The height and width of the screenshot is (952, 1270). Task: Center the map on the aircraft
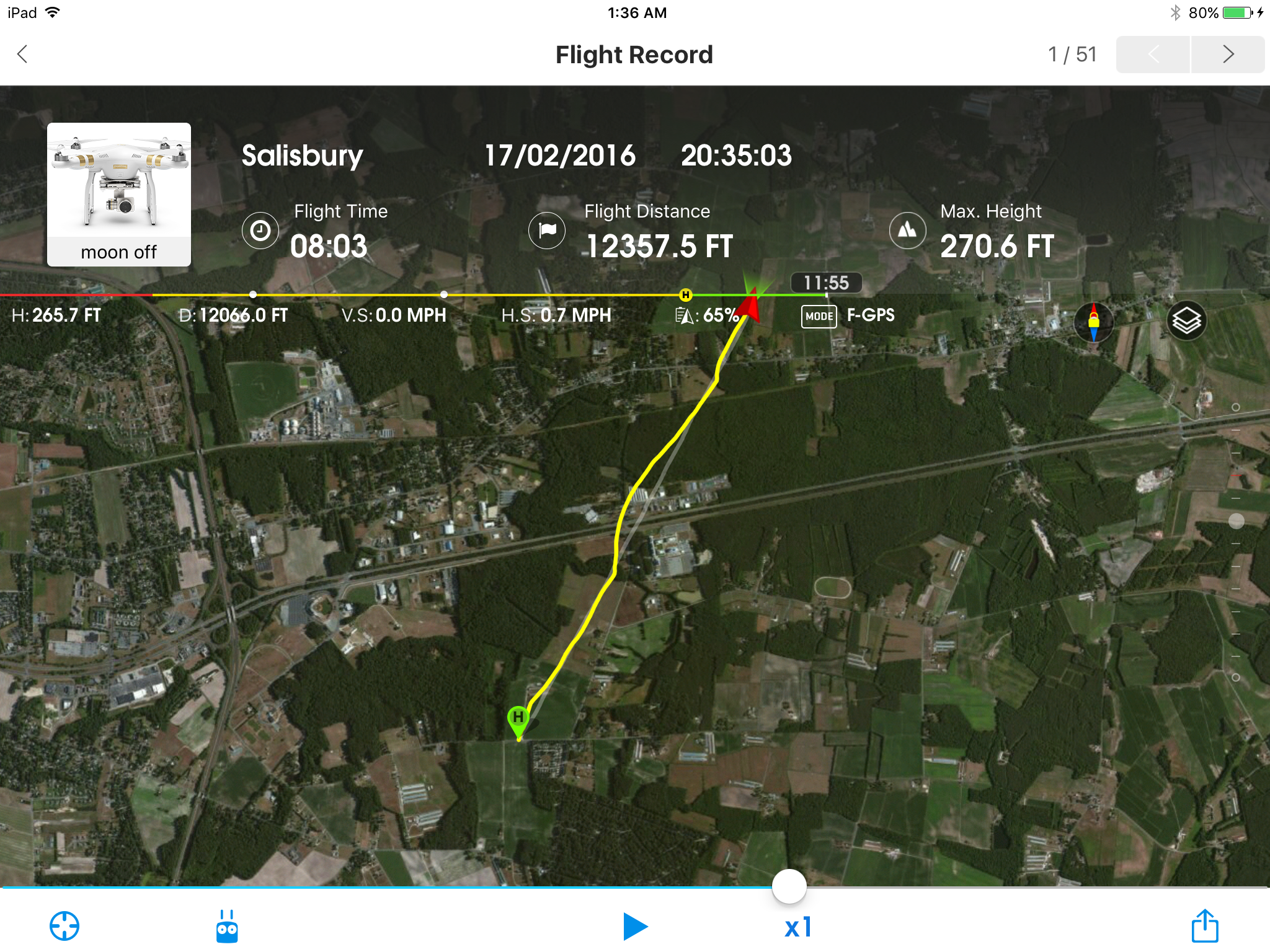pyautogui.click(x=64, y=927)
